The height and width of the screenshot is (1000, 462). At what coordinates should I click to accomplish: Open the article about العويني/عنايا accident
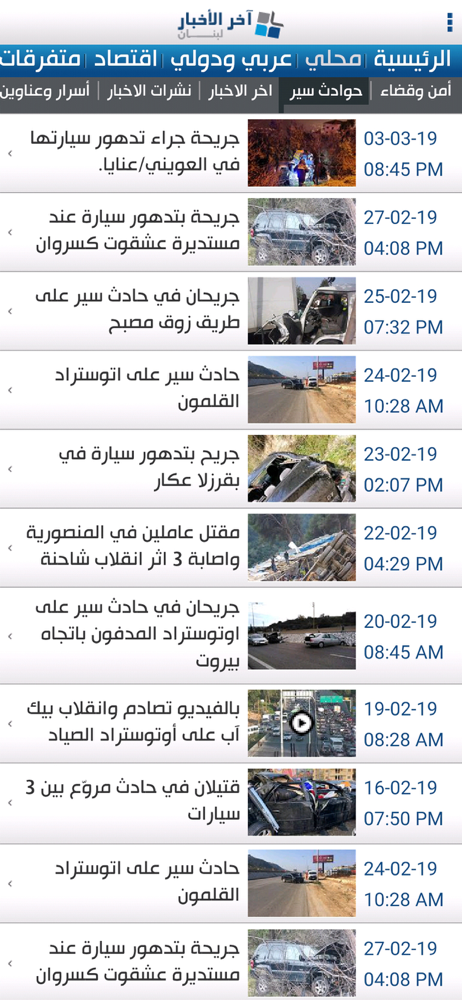pyautogui.click(x=231, y=153)
